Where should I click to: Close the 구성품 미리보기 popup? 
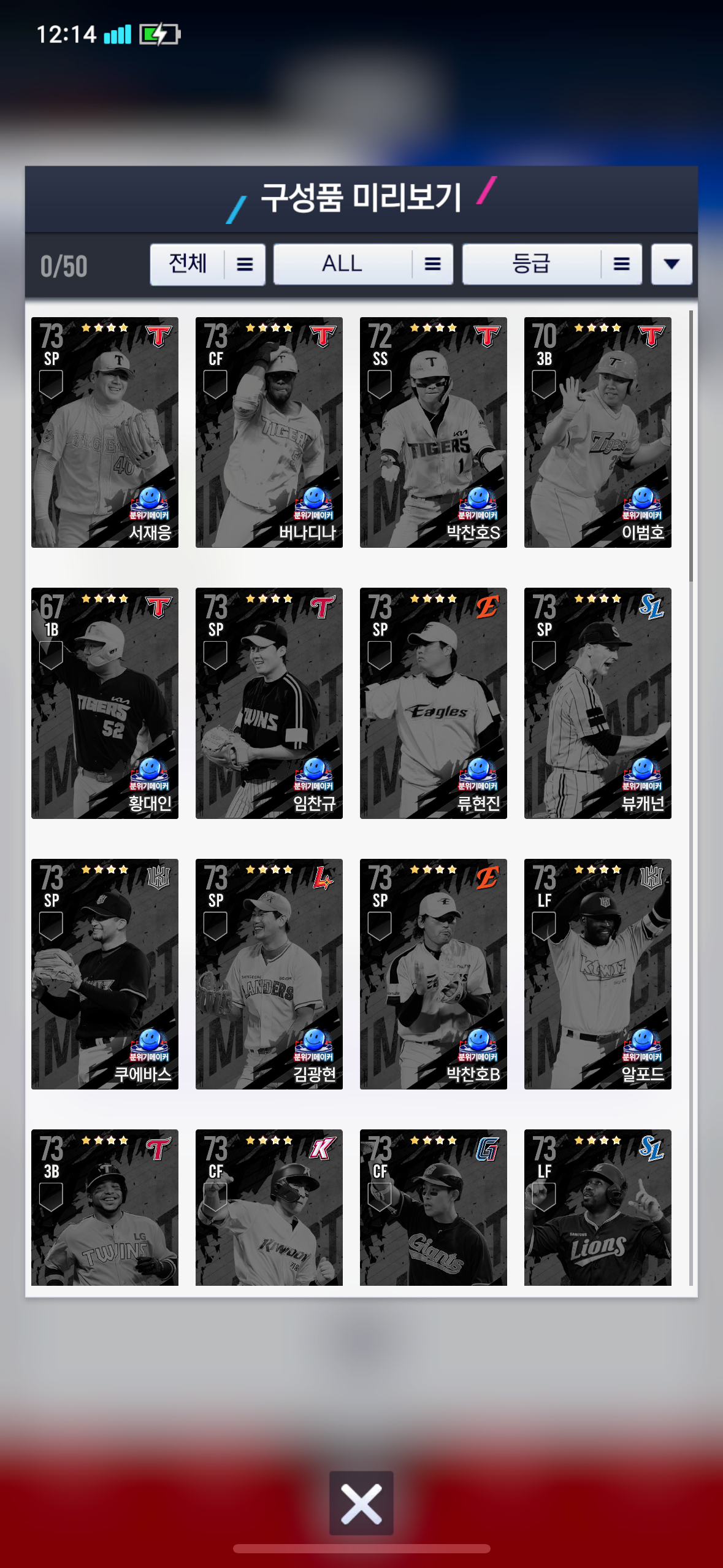[x=361, y=1503]
